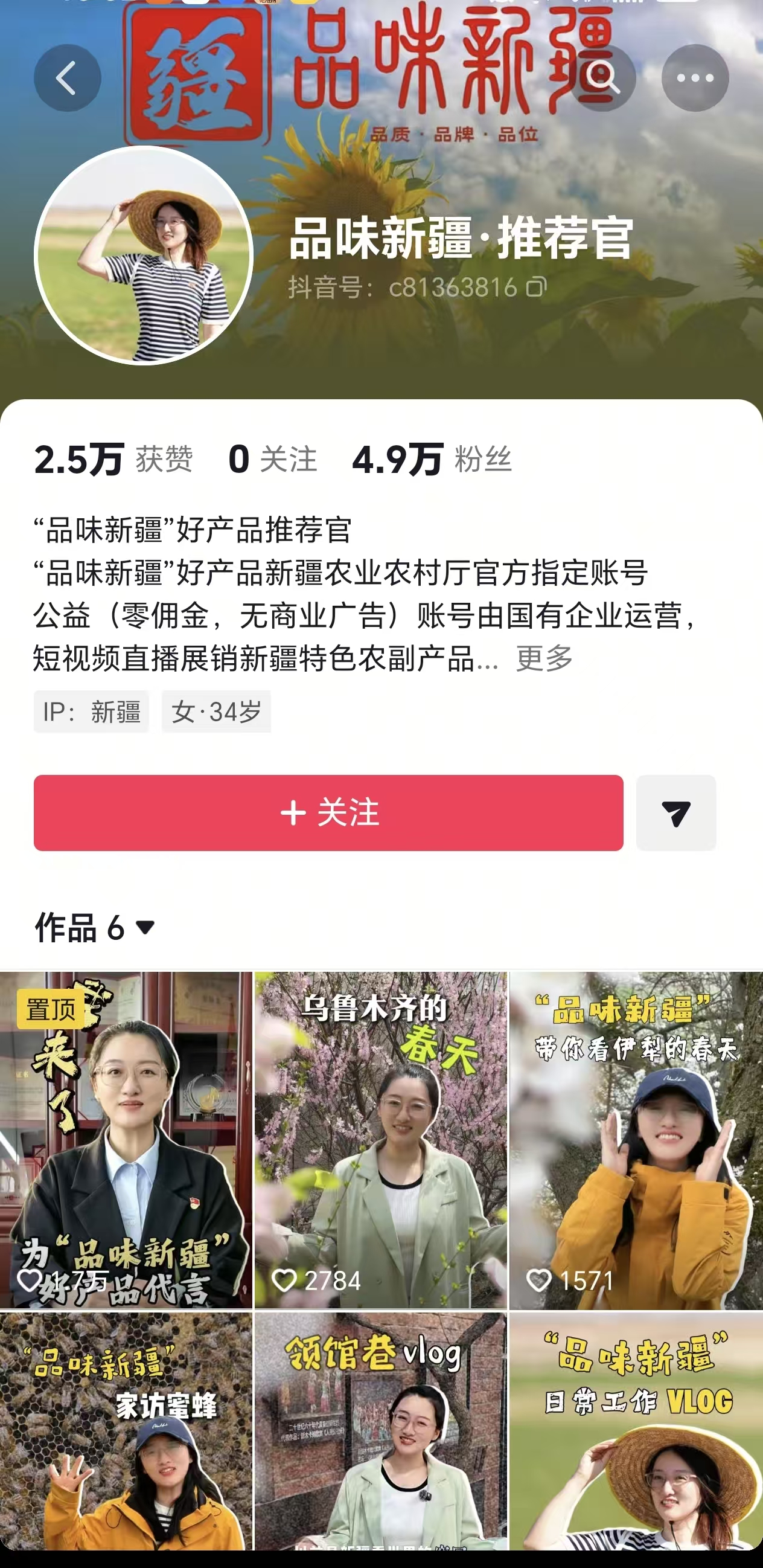763x1568 pixels.
Task: Open the 日常工作 VLOG video
Action: coord(636,1430)
